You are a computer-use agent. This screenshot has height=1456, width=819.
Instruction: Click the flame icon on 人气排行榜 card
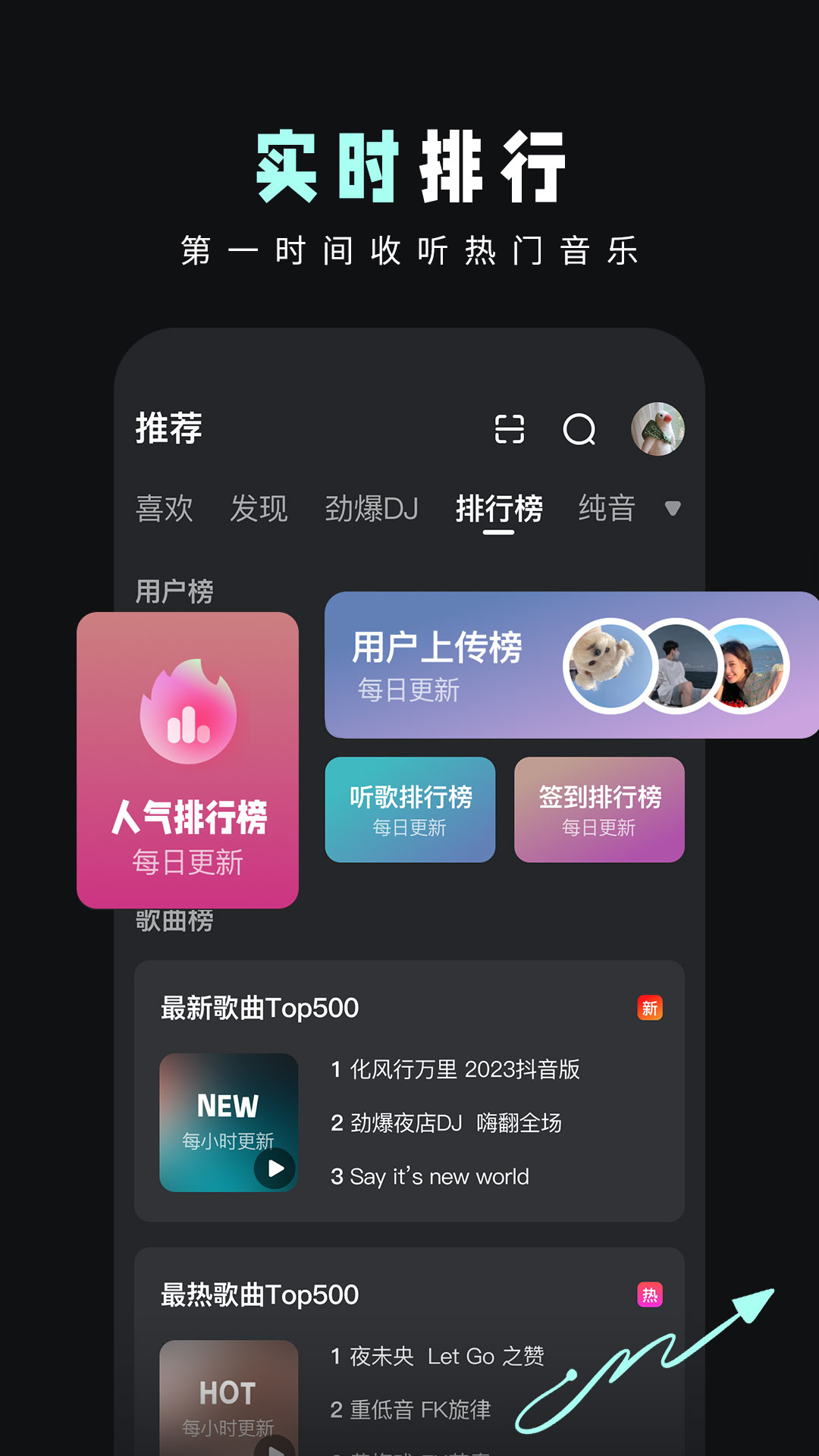[188, 709]
